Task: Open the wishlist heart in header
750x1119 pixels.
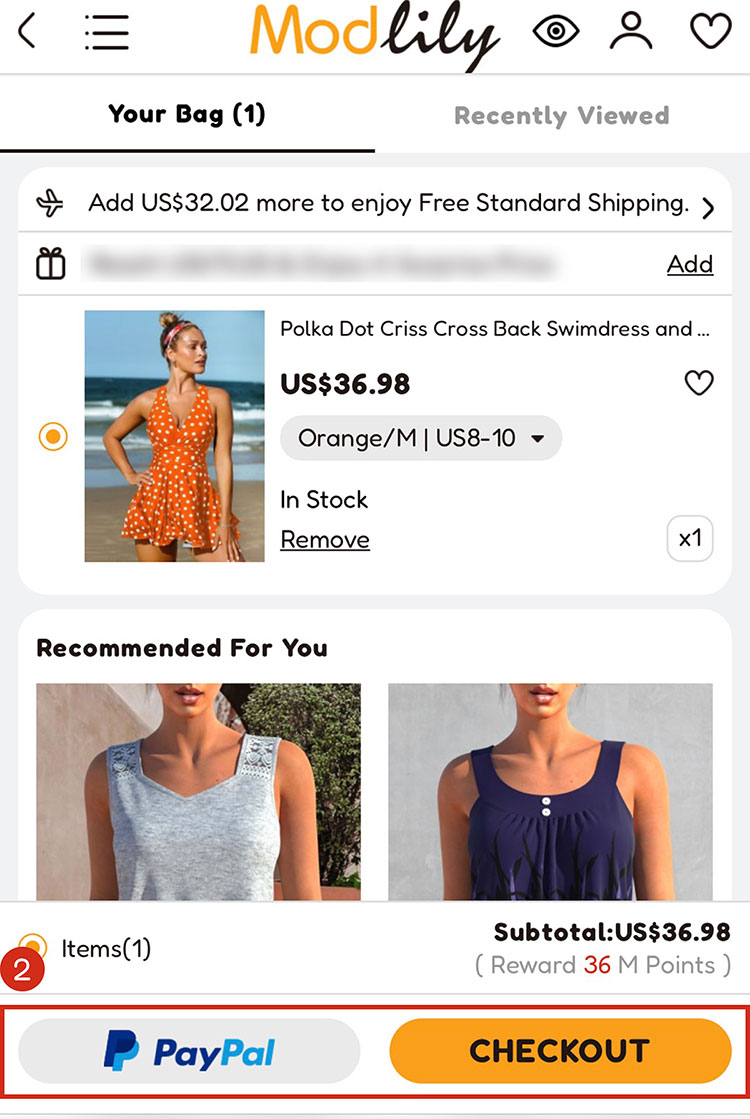Action: pyautogui.click(x=710, y=31)
